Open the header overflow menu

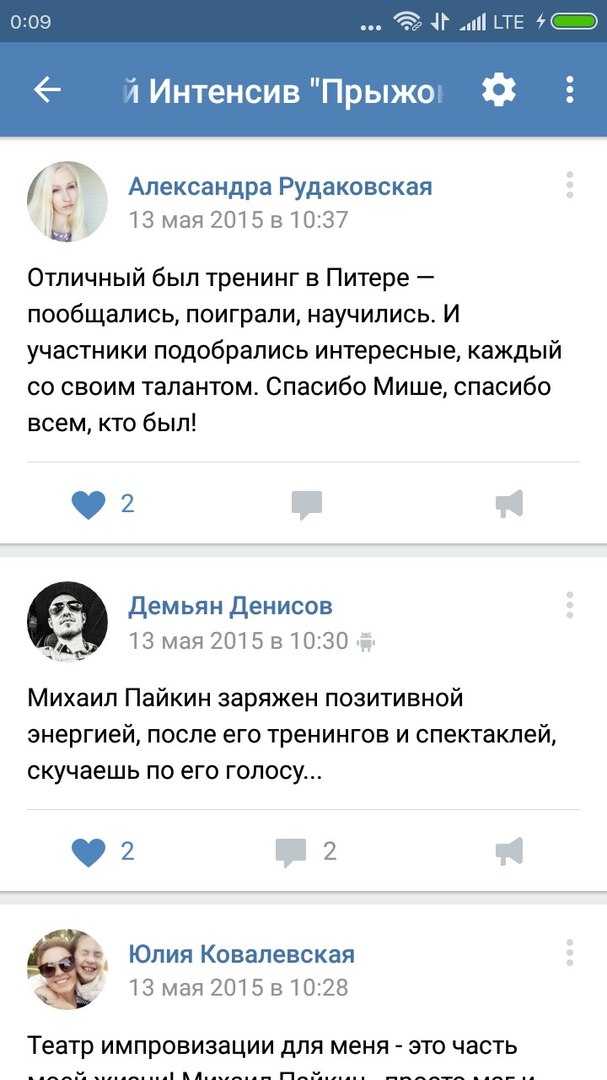coord(569,90)
